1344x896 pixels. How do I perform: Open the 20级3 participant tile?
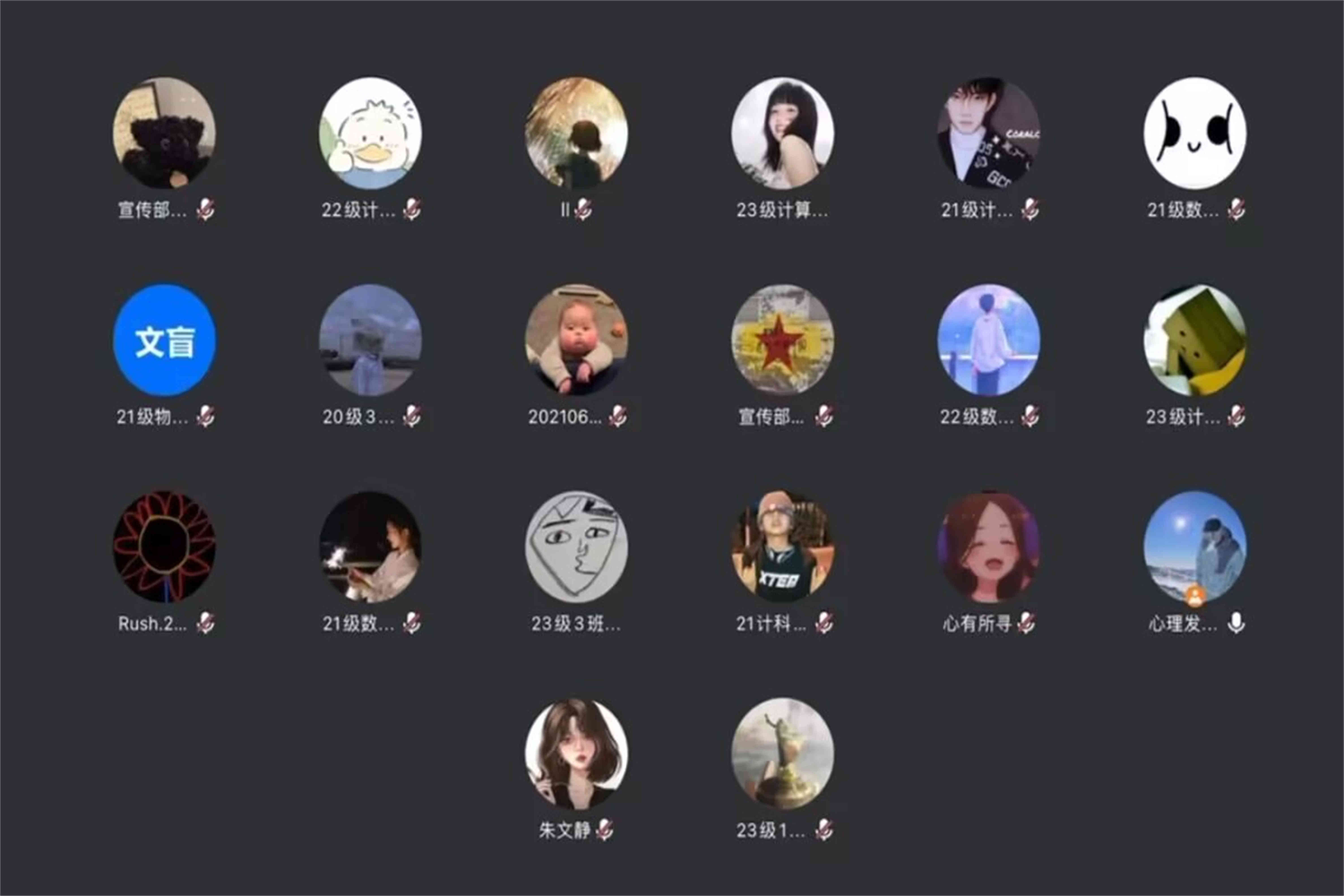pos(370,340)
